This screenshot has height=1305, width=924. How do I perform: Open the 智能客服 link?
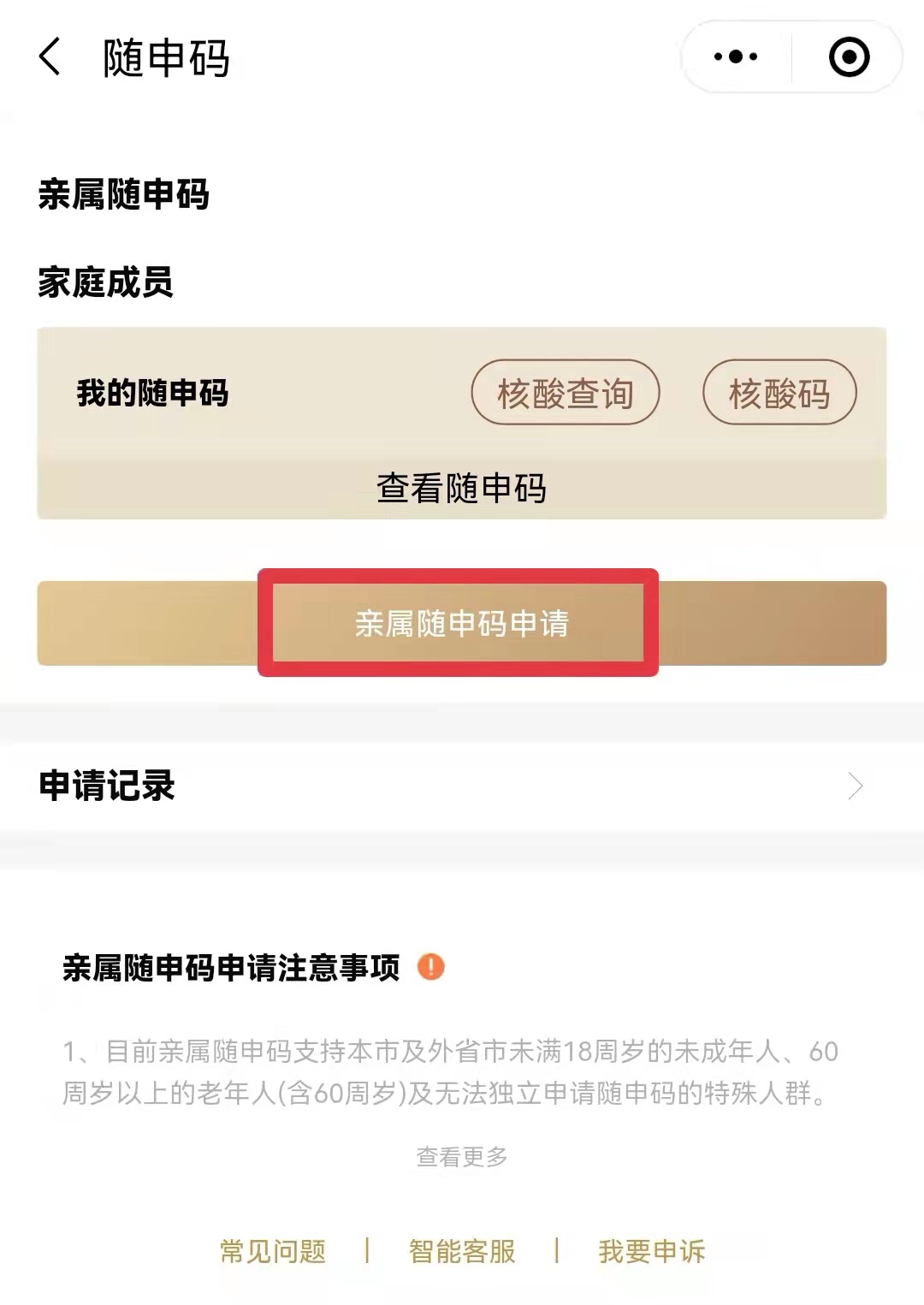[x=462, y=1251]
